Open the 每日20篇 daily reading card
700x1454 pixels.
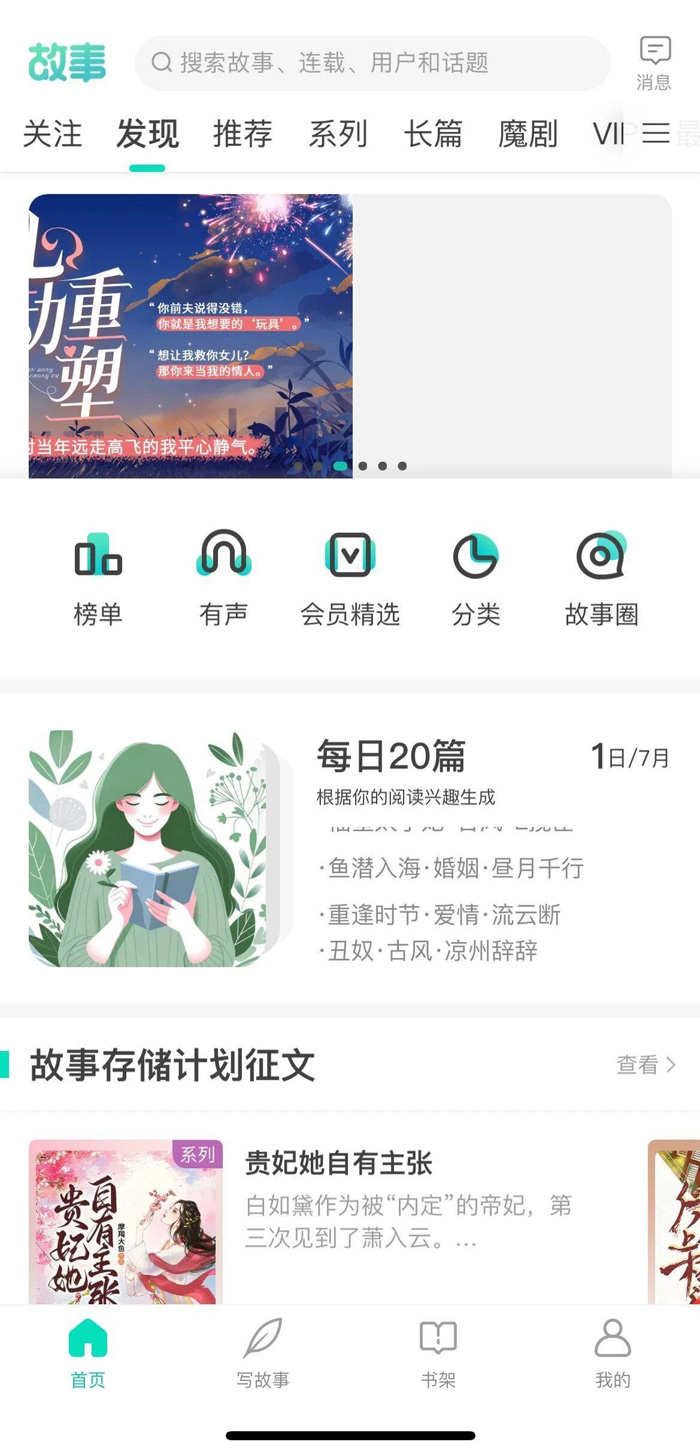350,848
